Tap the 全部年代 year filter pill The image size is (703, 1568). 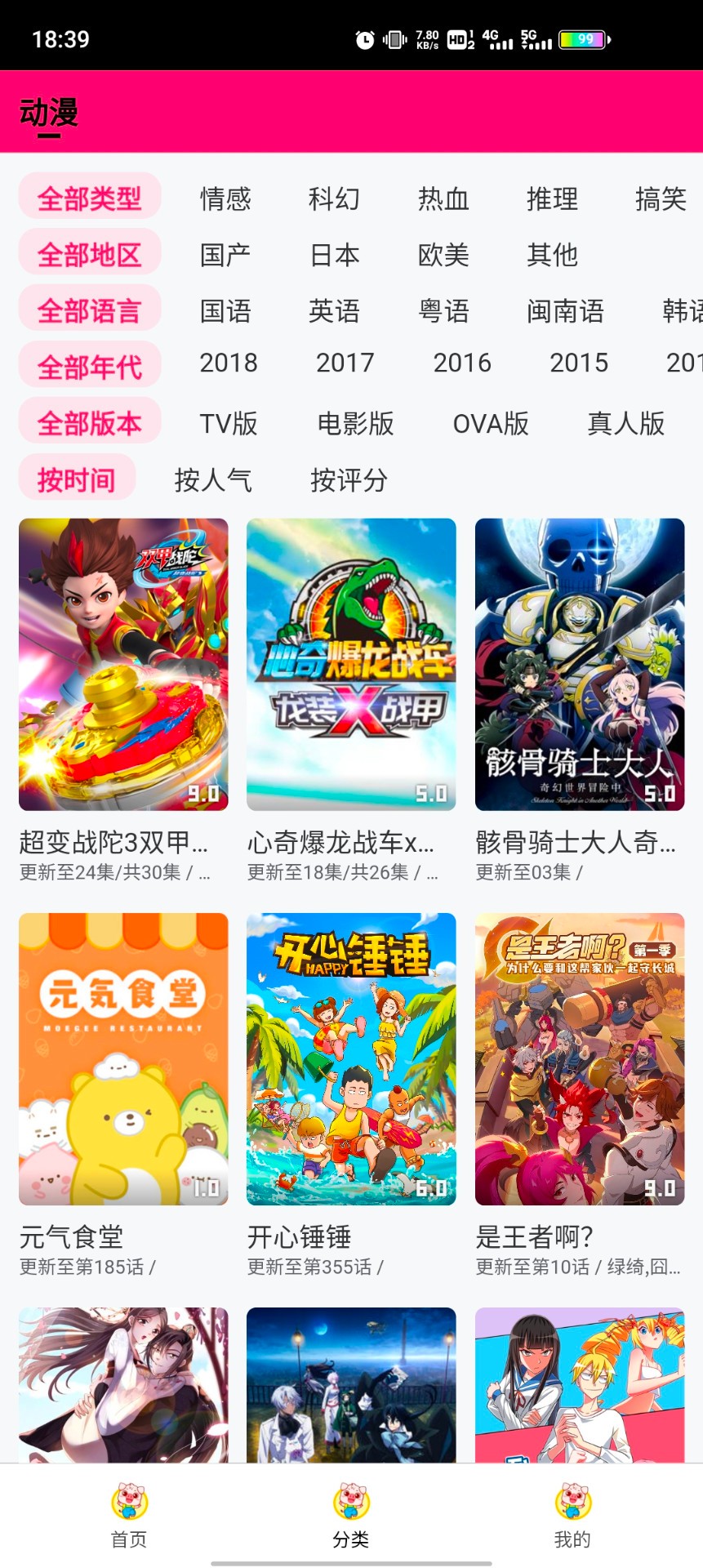[x=90, y=365]
